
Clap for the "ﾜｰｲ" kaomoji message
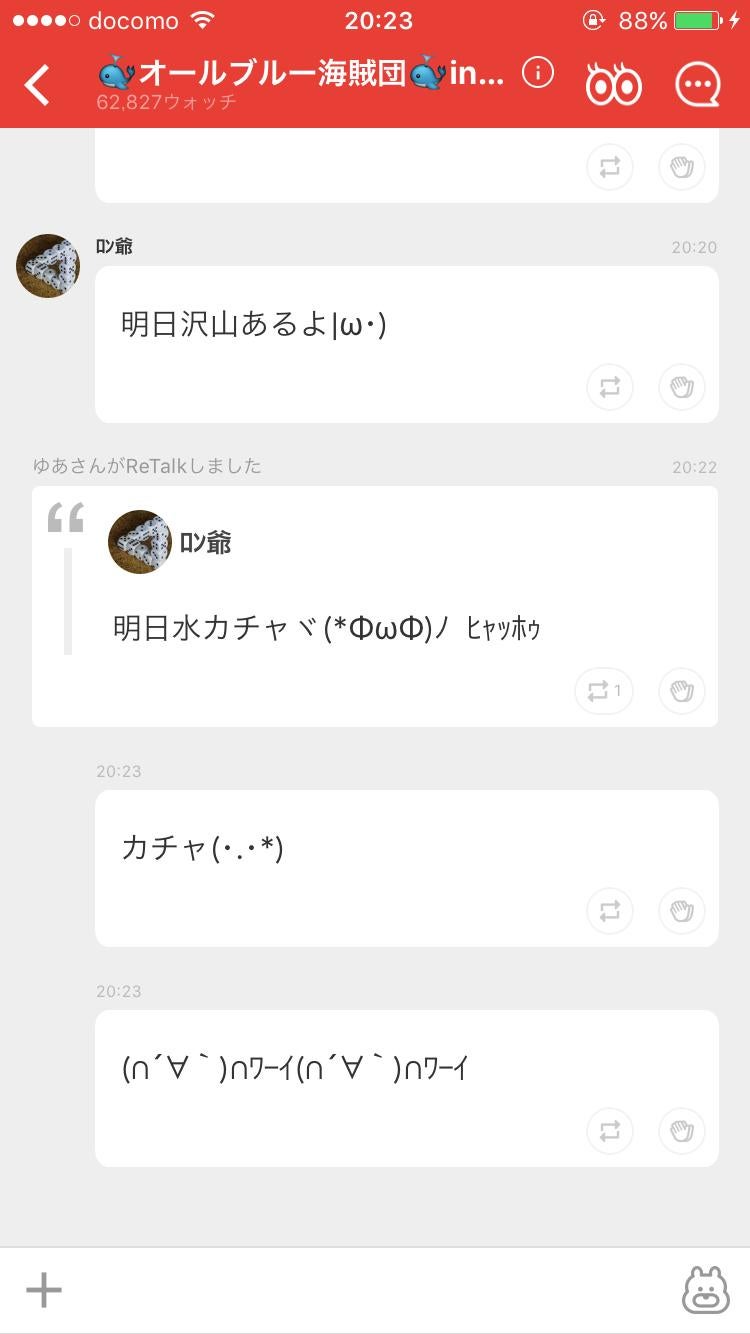(682, 1131)
